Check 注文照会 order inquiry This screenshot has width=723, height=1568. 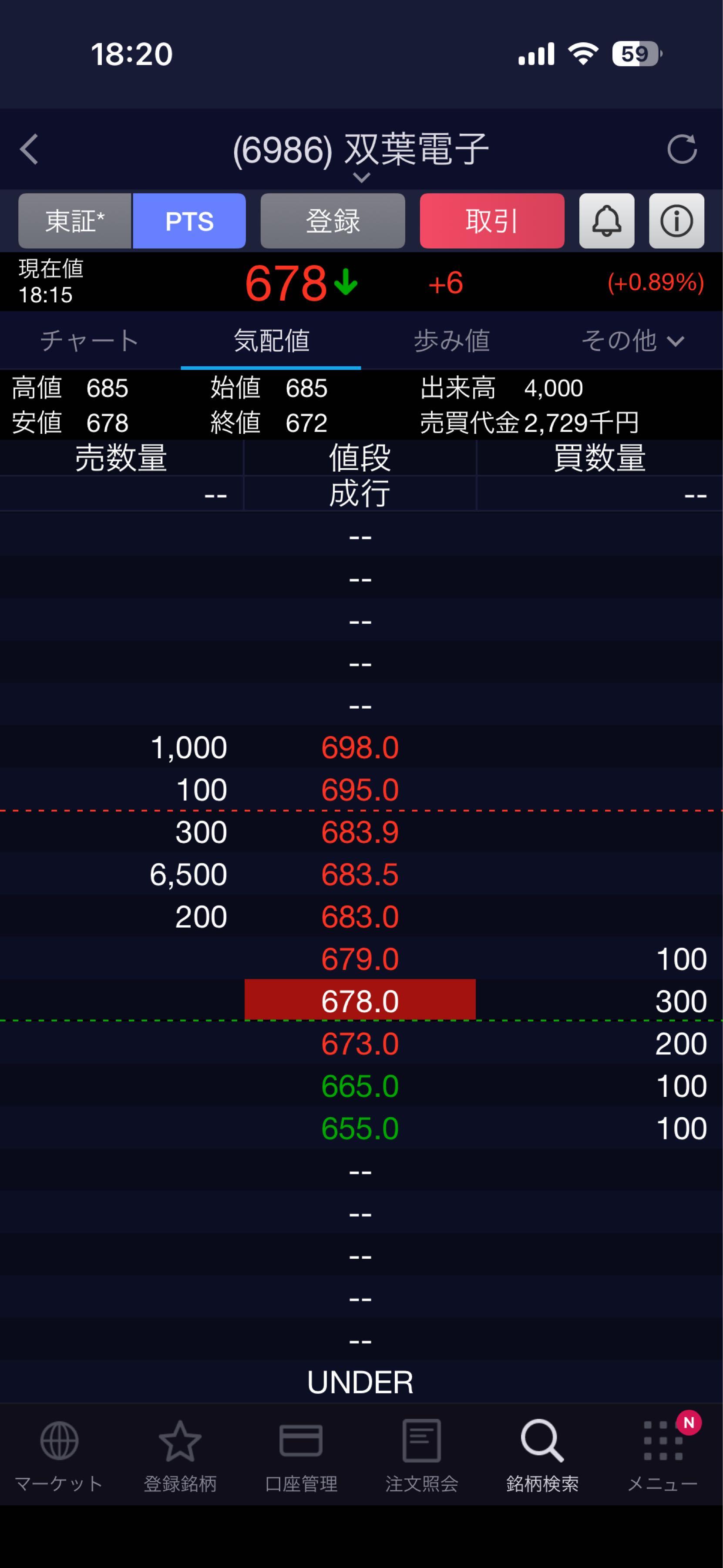click(421, 1455)
